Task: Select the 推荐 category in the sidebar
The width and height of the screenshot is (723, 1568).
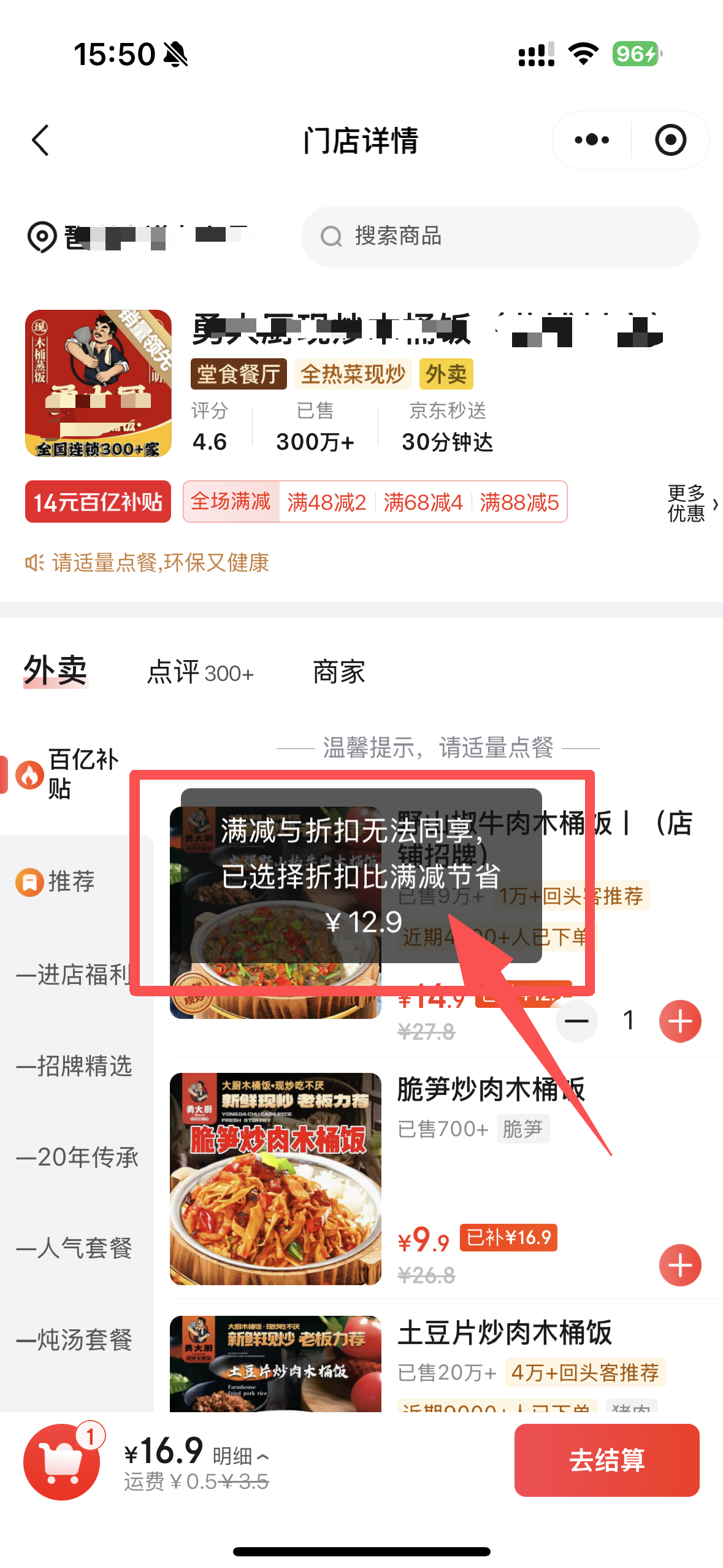Action: click(71, 882)
